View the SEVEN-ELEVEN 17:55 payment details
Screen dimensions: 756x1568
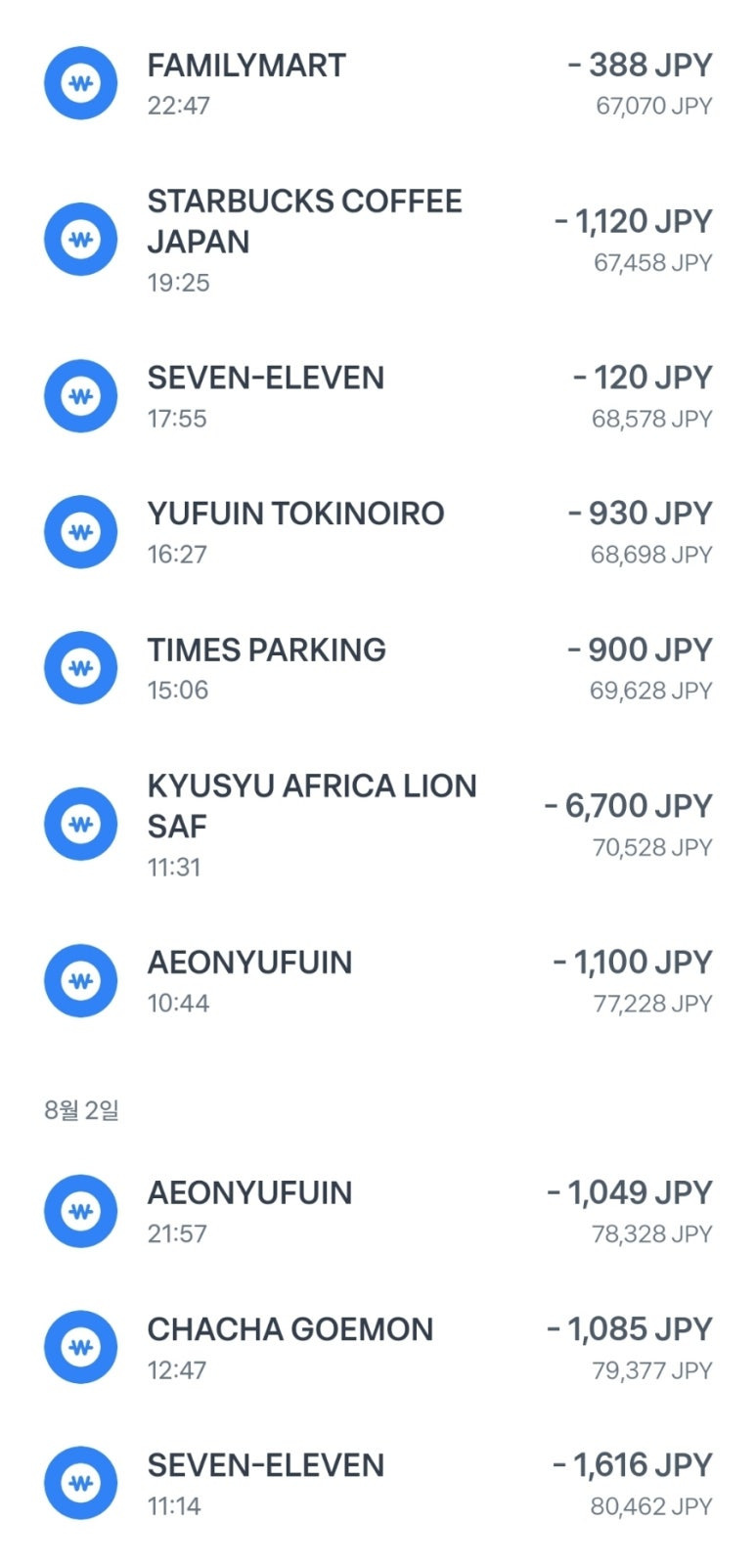[378, 396]
